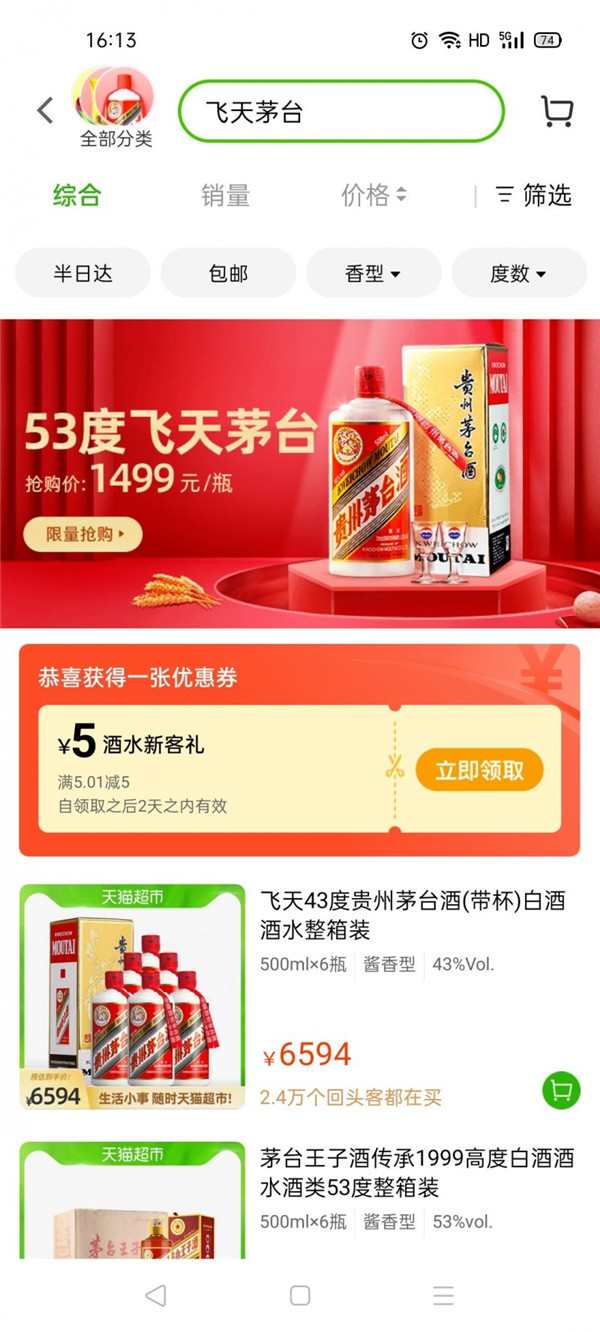Switch to the 综合 sort tab
Screen dimensions: 600x1332
pos(77,195)
